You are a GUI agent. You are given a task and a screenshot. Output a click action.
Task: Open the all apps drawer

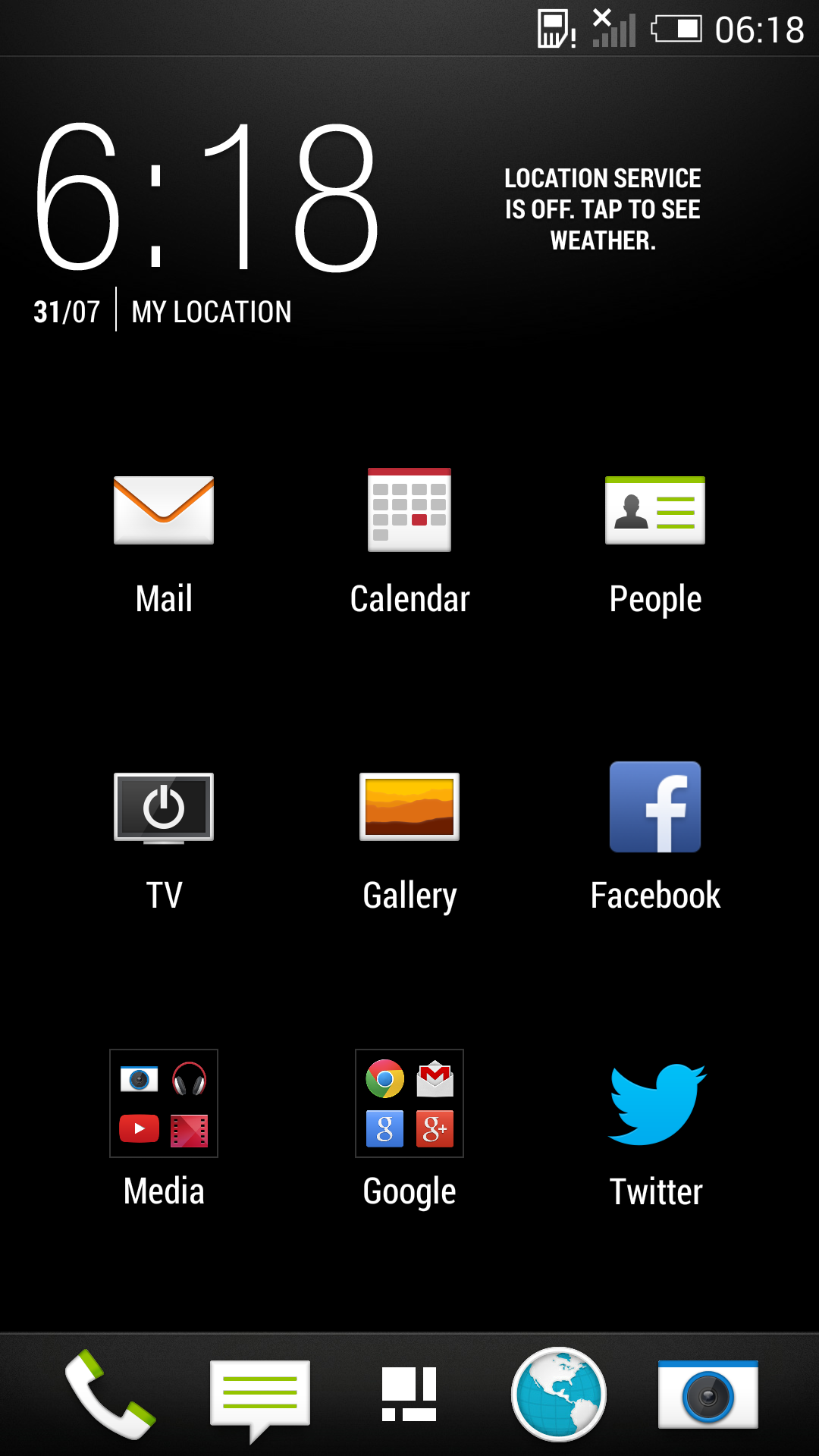(409, 1394)
